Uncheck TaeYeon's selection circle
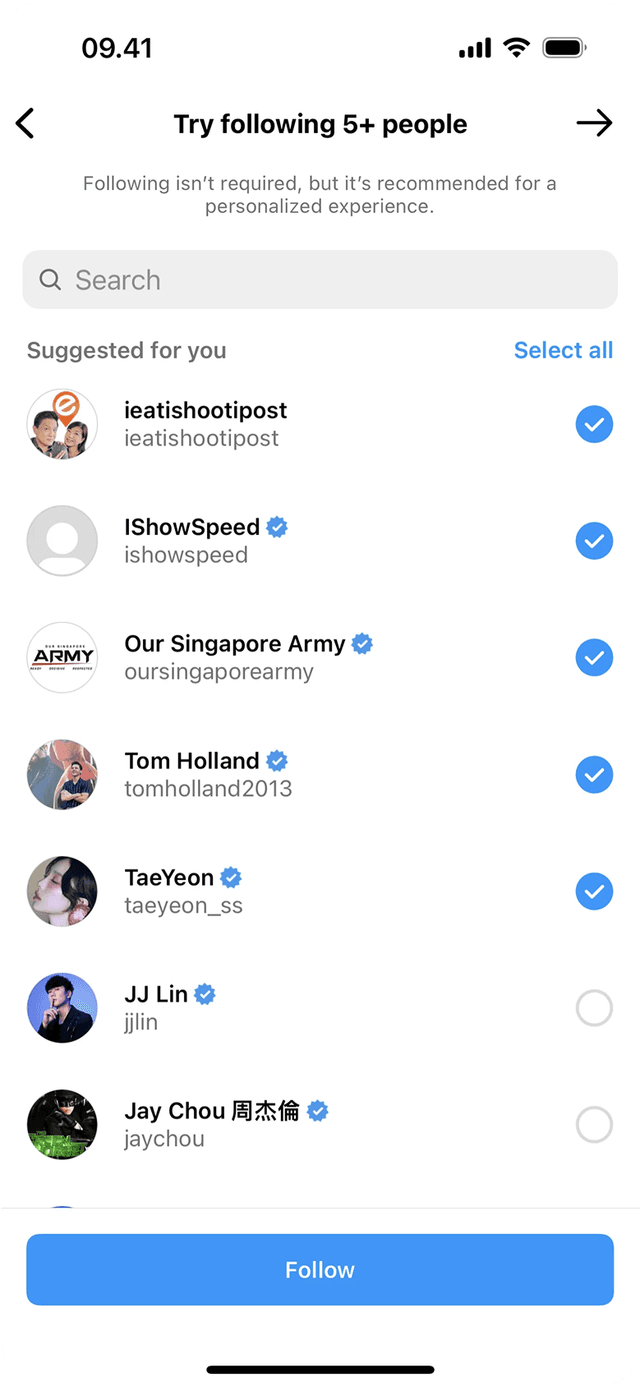This screenshot has height=1387, width=640. click(x=594, y=892)
